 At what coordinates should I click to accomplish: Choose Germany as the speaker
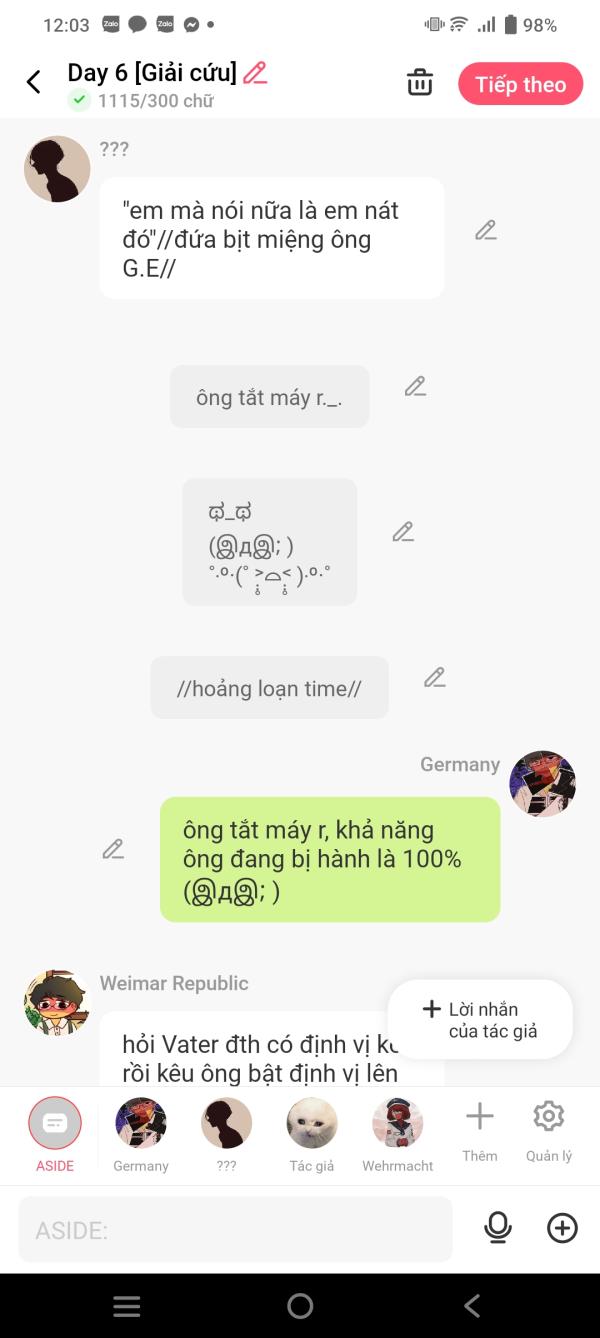click(x=141, y=1134)
